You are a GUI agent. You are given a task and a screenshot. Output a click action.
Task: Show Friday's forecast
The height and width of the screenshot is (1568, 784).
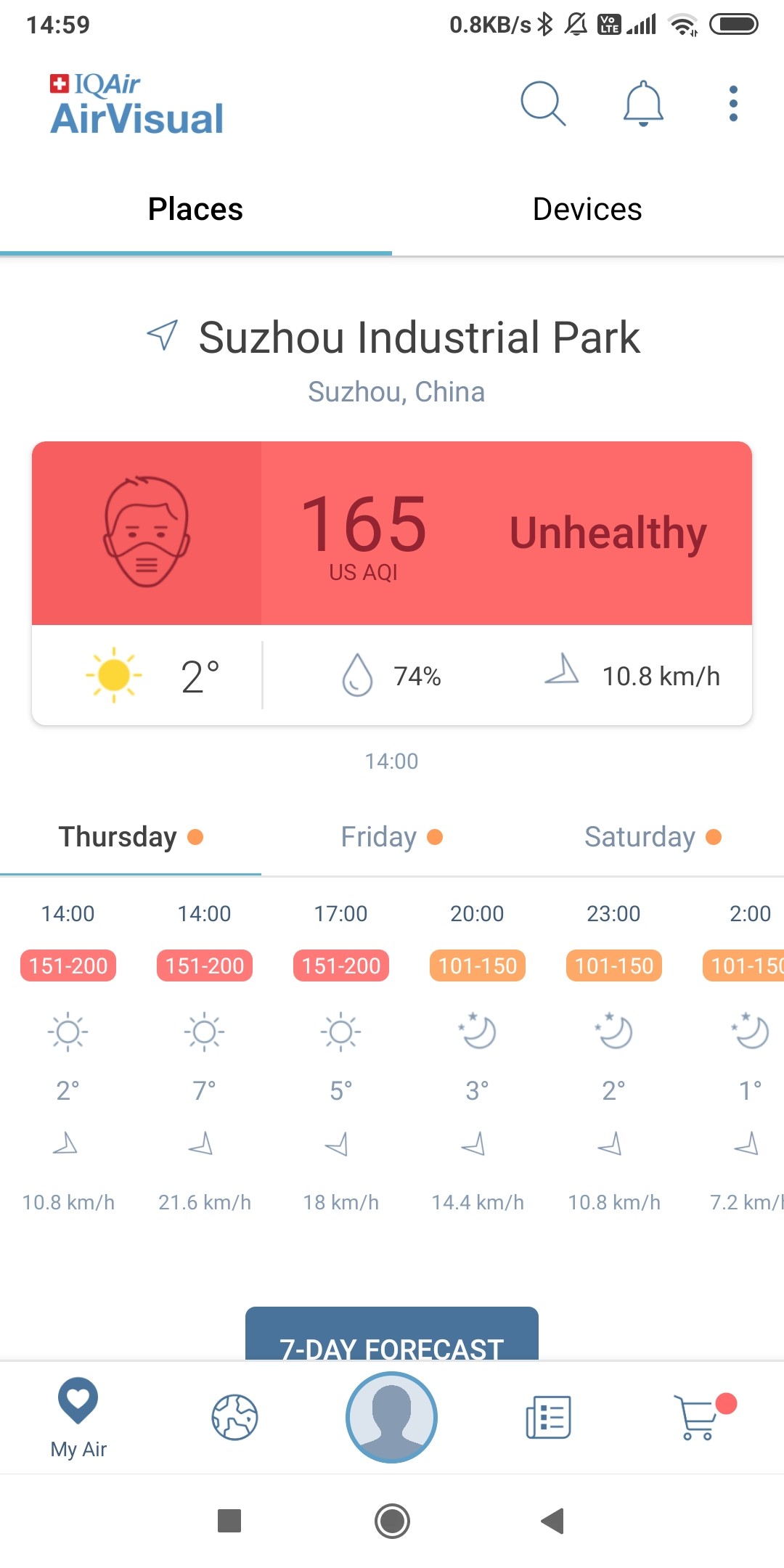point(391,837)
